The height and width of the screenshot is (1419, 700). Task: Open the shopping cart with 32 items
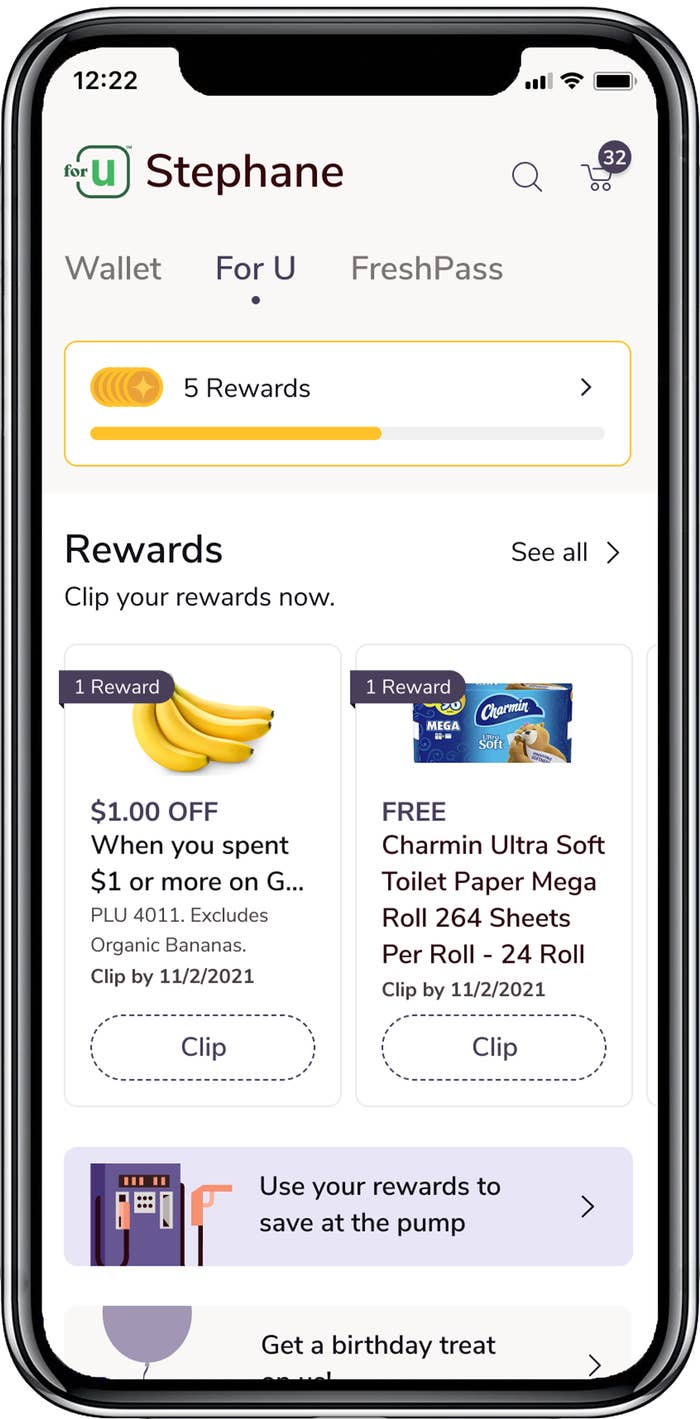click(x=599, y=176)
